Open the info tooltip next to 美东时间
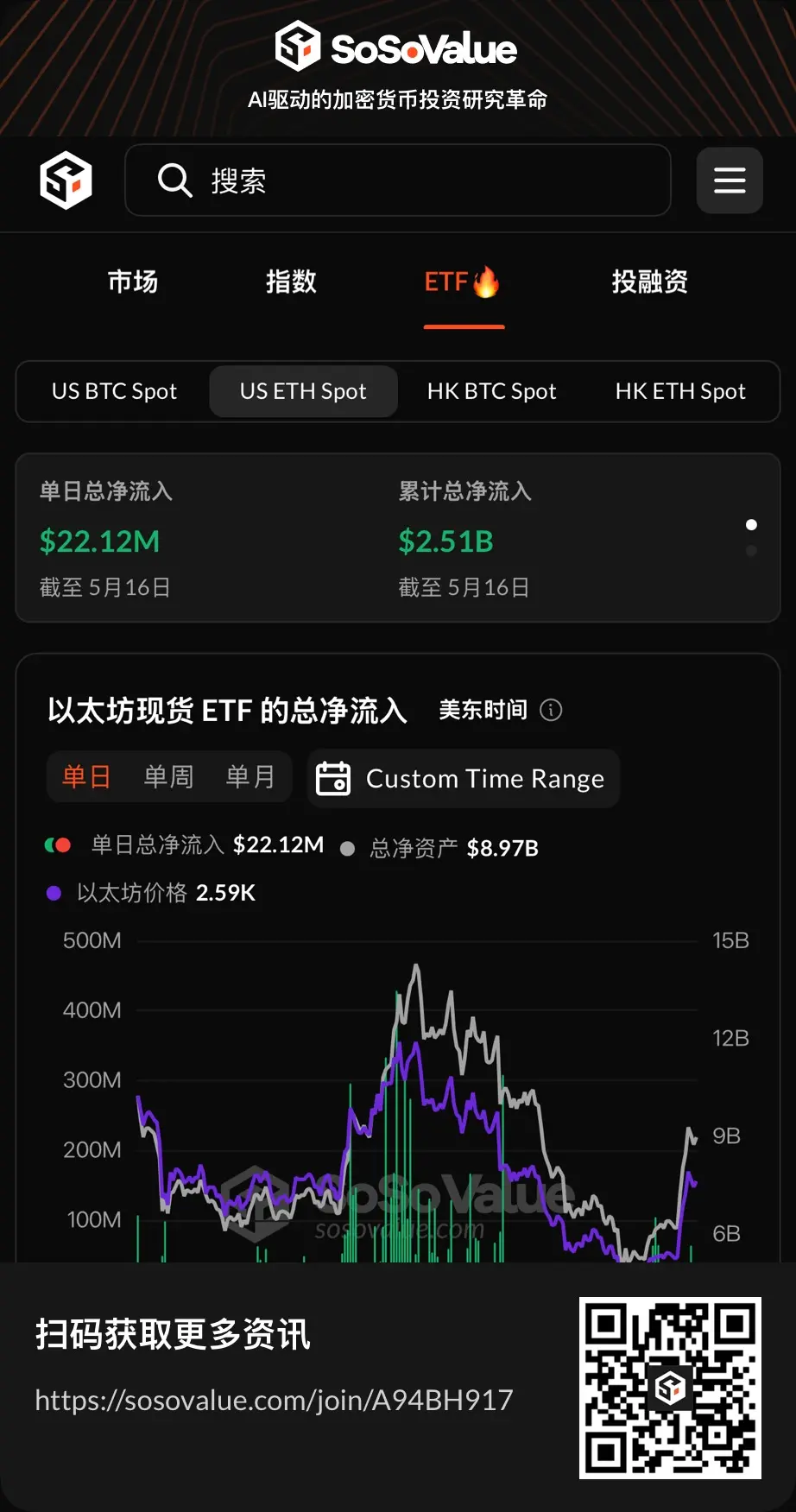Viewport: 796px width, 1512px height. click(551, 710)
